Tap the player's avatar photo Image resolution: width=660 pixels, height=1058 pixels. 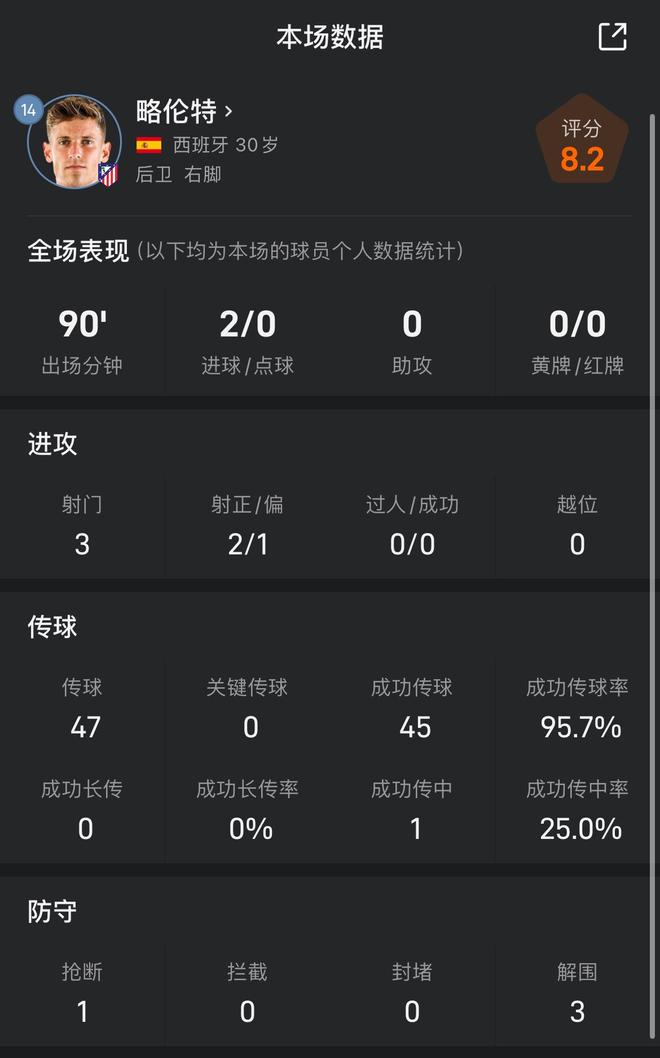point(74,142)
